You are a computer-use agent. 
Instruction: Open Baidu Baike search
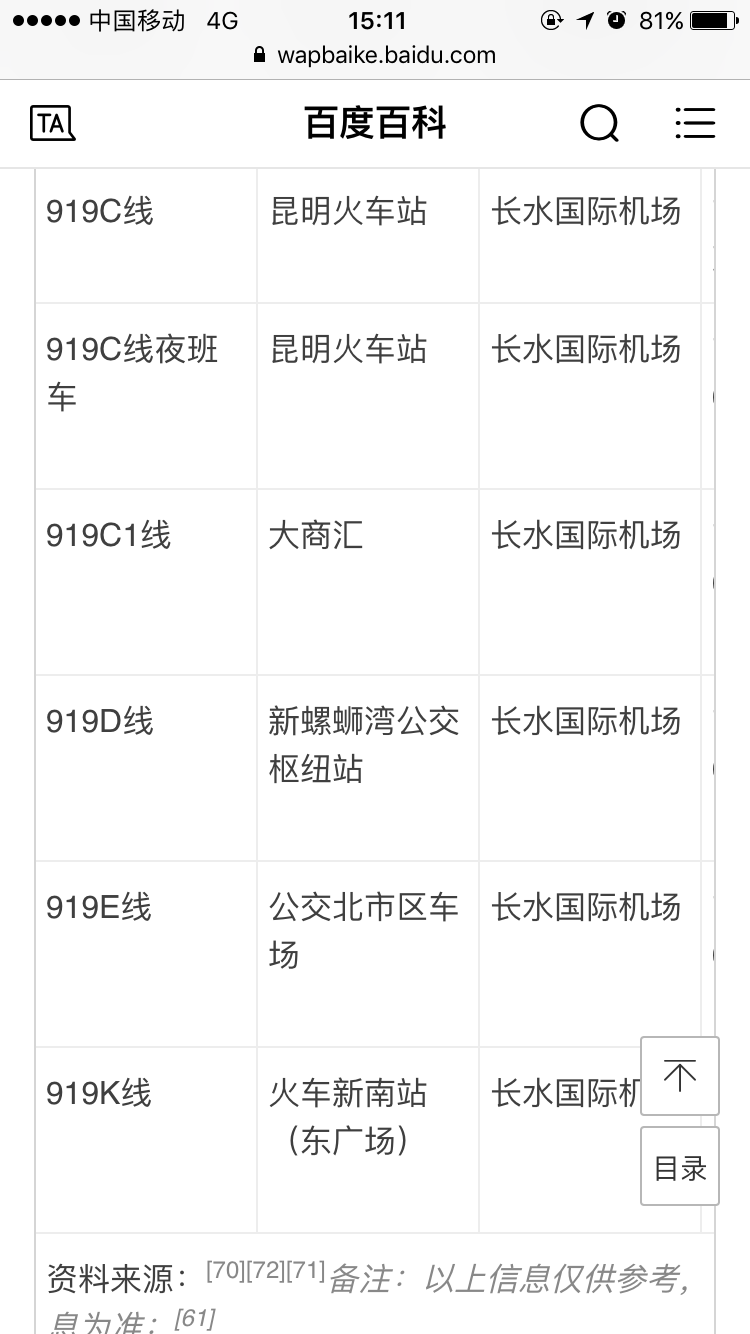tap(600, 124)
